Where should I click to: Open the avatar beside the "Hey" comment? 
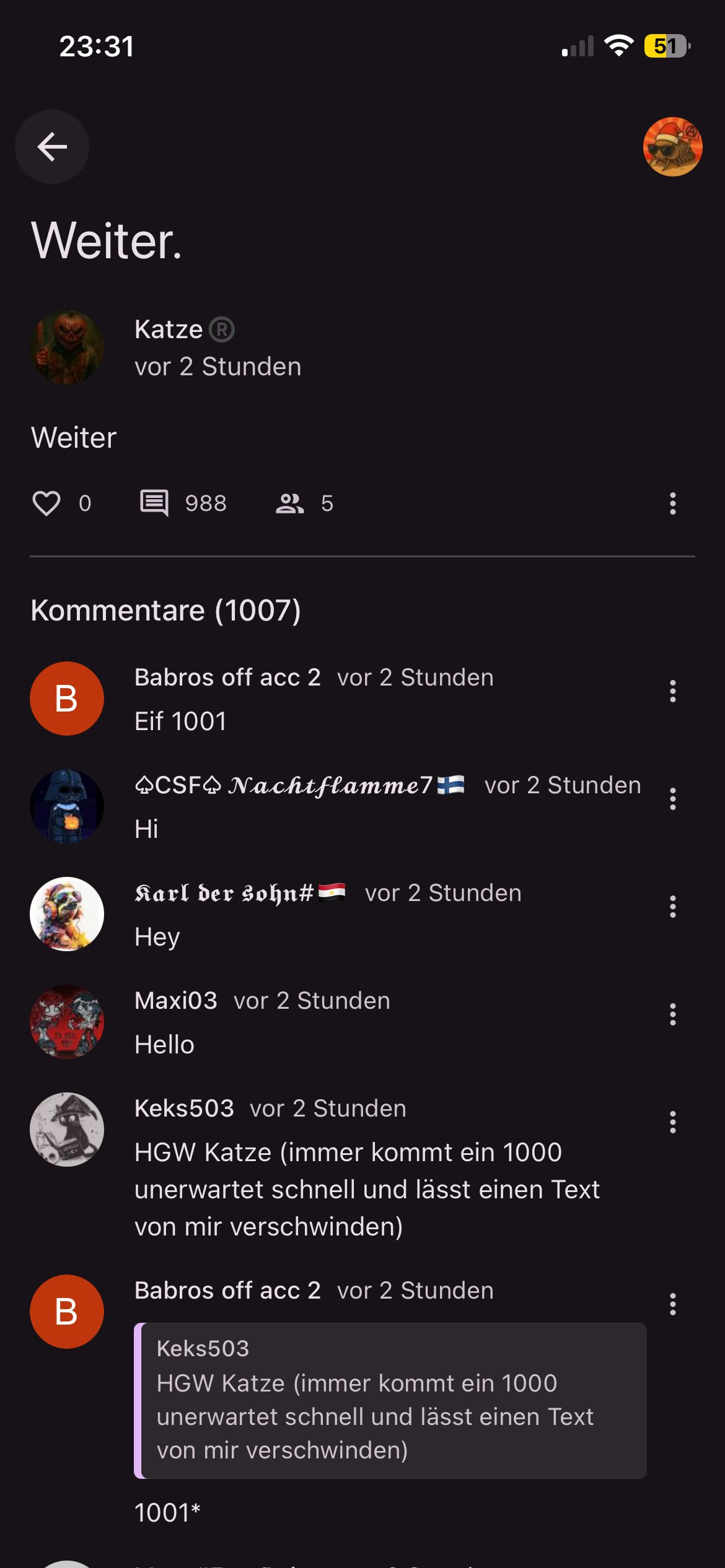67,914
